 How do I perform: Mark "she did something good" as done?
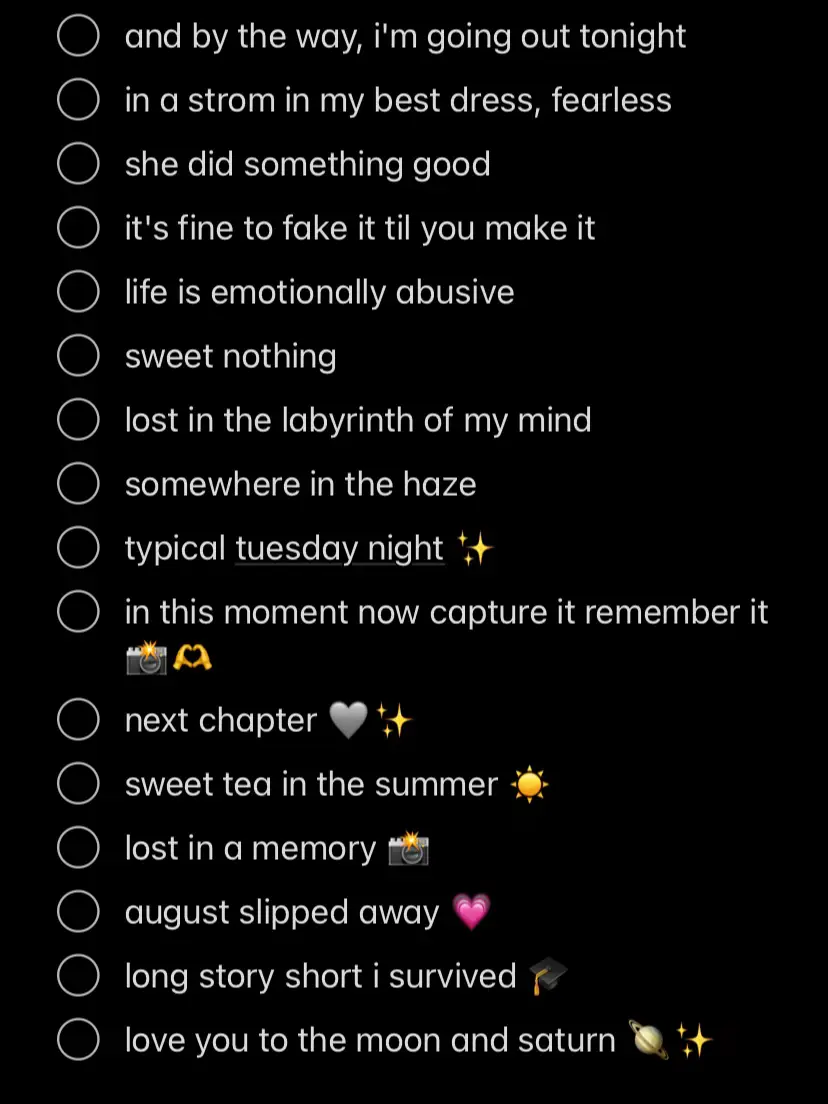pyautogui.click(x=78, y=165)
